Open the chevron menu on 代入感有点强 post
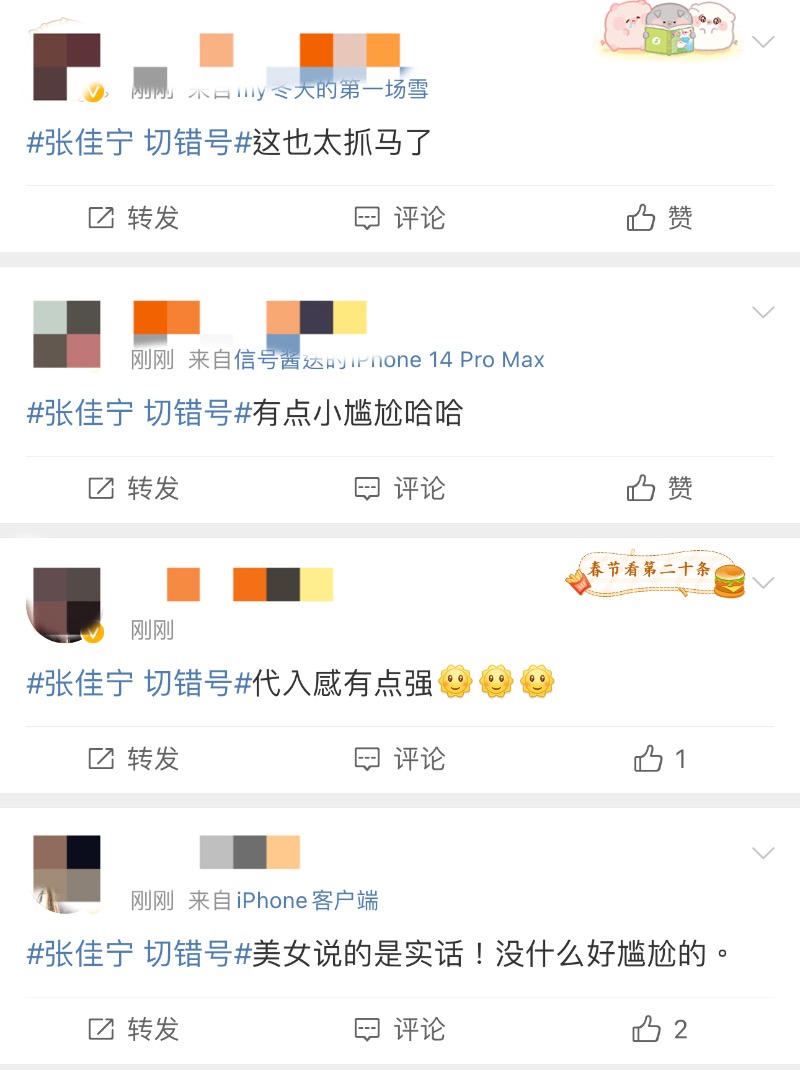Image resolution: width=800 pixels, height=1070 pixels. pyautogui.click(x=763, y=582)
